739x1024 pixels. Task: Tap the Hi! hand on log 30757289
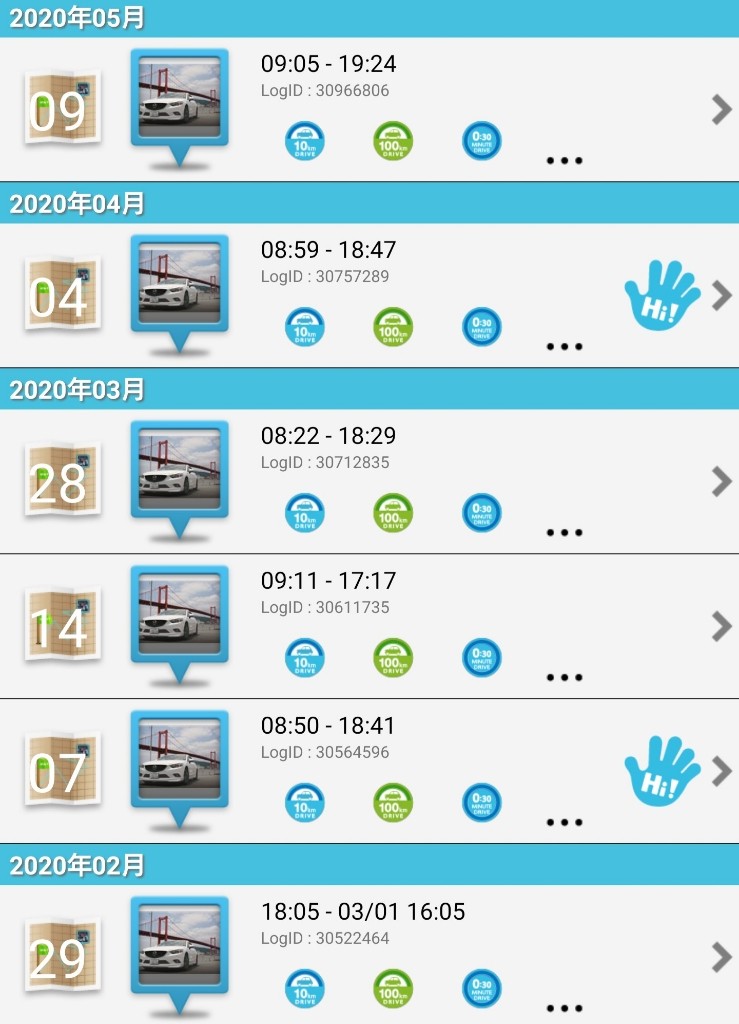click(662, 295)
